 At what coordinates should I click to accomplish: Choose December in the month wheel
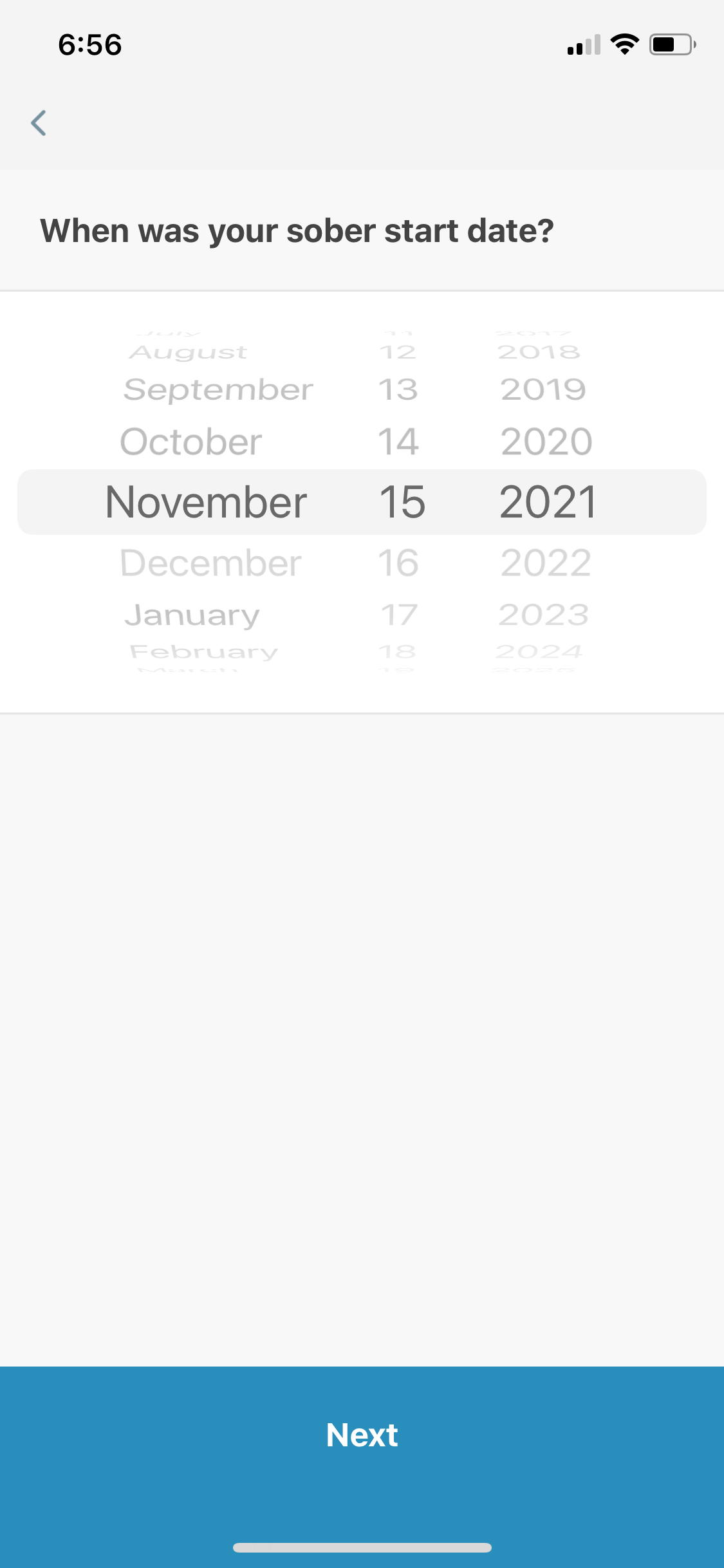(x=210, y=563)
